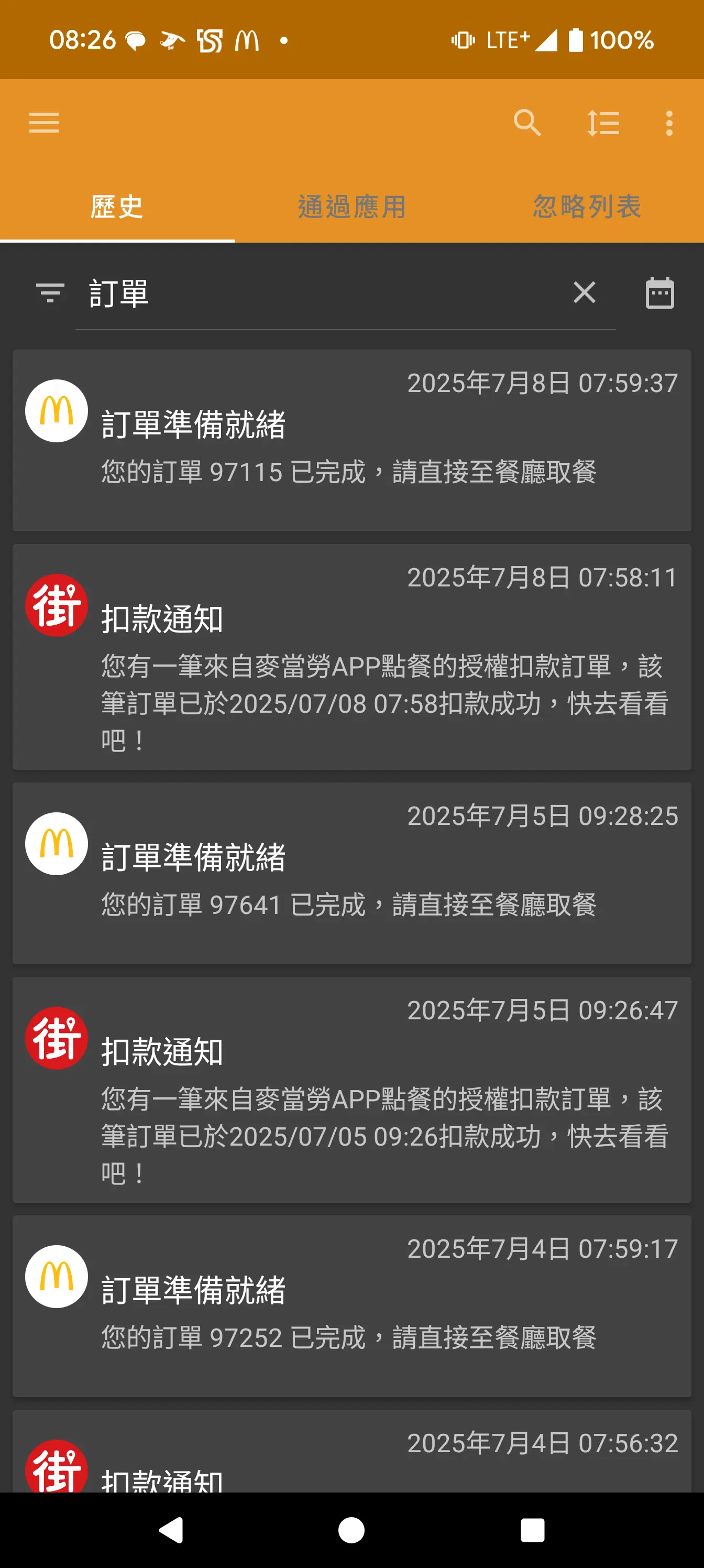The height and width of the screenshot is (1568, 704).
Task: Open the notification for order 97252
Action: coord(351,1306)
